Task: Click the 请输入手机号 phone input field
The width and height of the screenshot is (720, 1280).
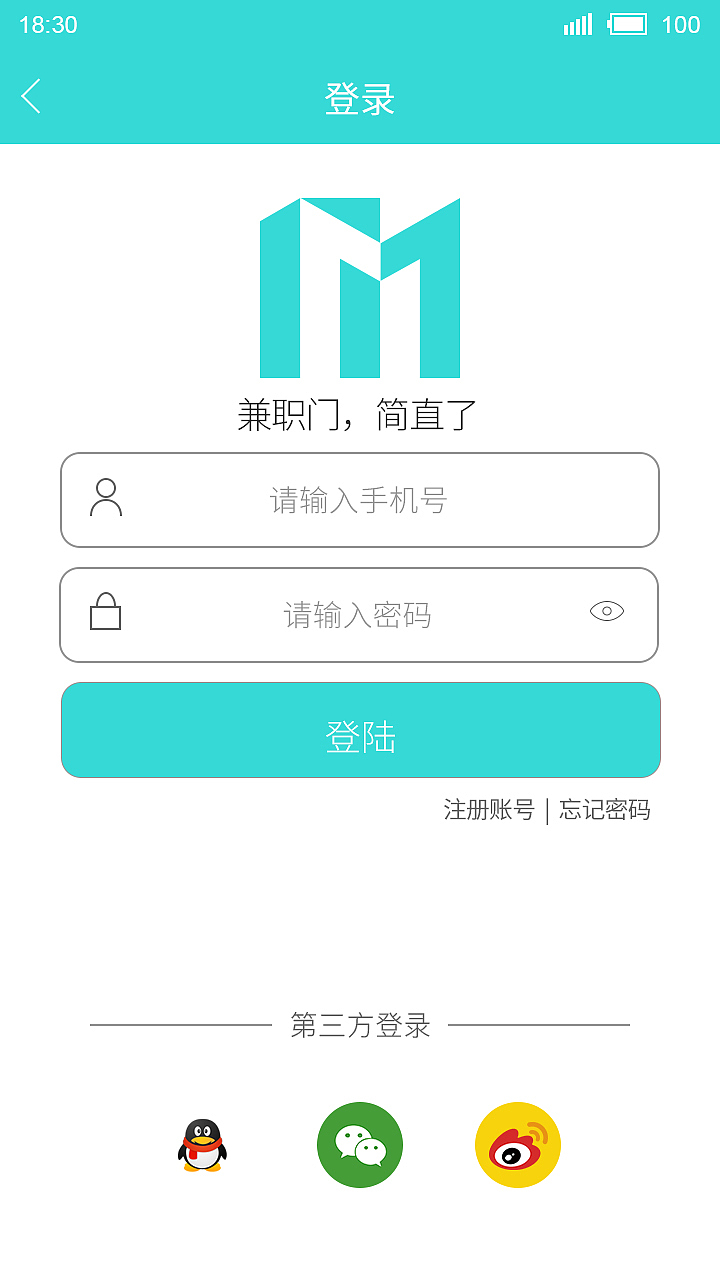Action: [x=360, y=499]
